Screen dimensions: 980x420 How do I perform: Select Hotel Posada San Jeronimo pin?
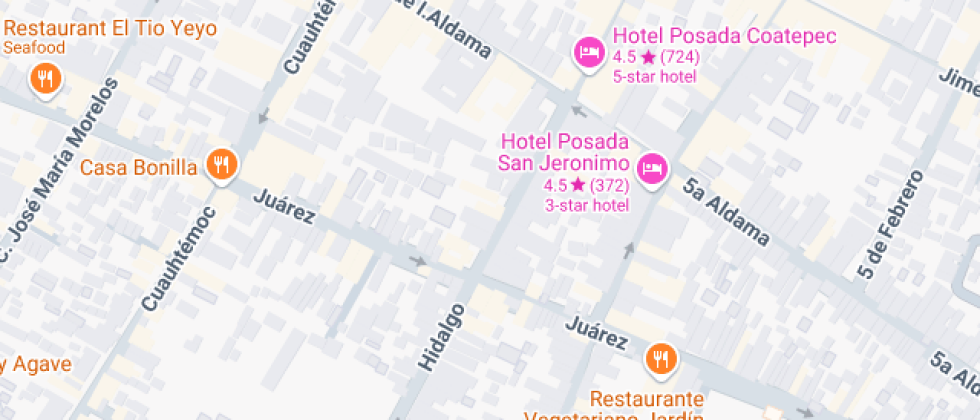652,169
